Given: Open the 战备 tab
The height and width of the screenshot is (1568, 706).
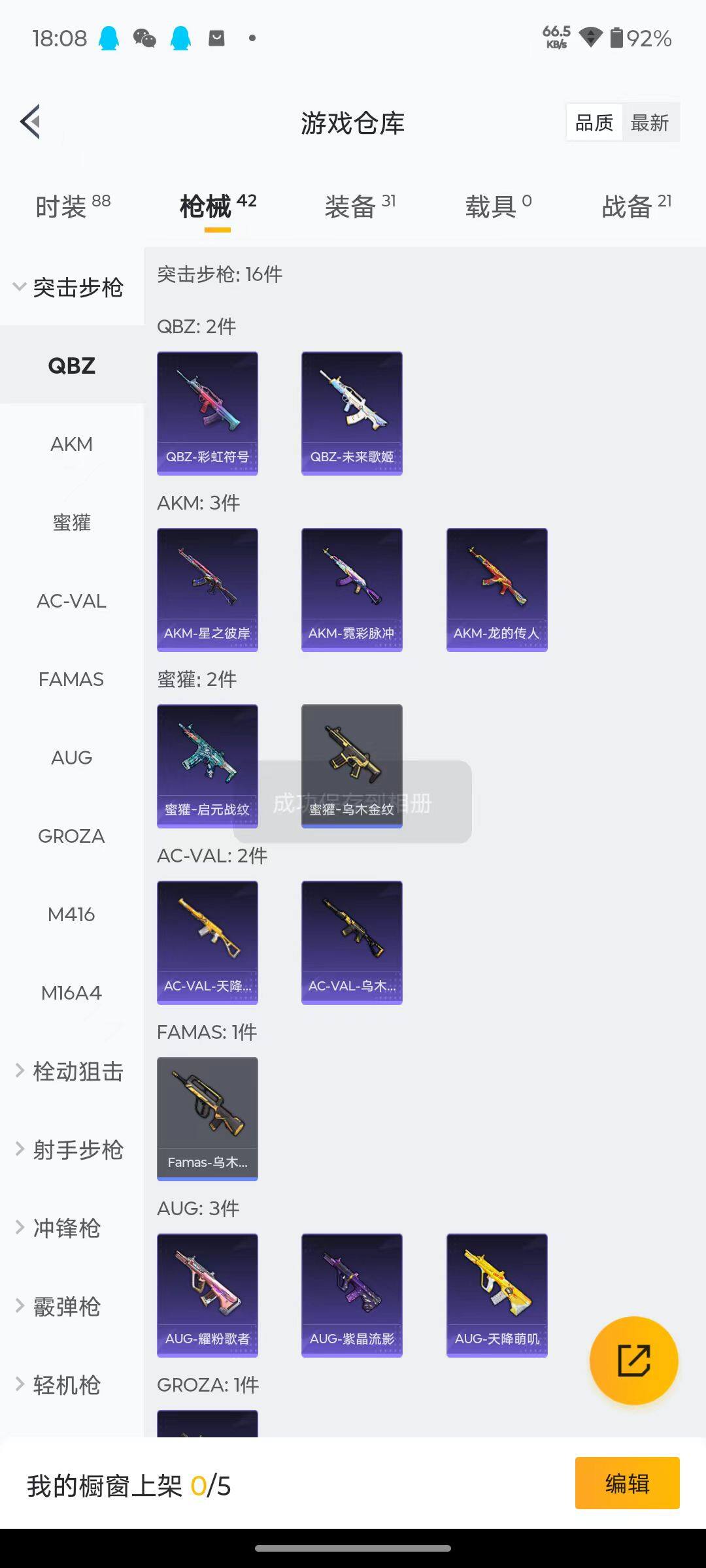Looking at the screenshot, I should [x=636, y=206].
